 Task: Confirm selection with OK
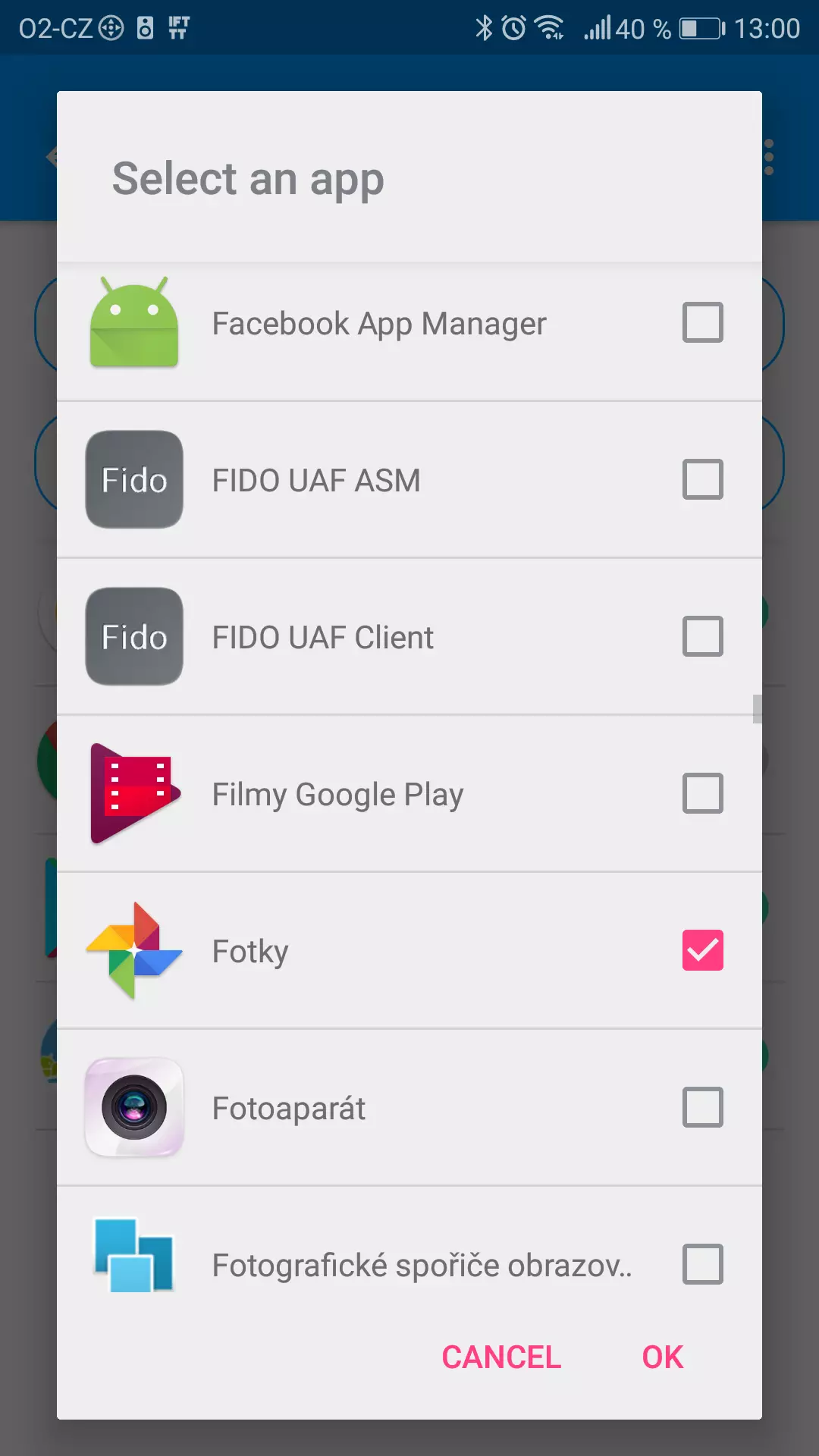pos(663,1357)
